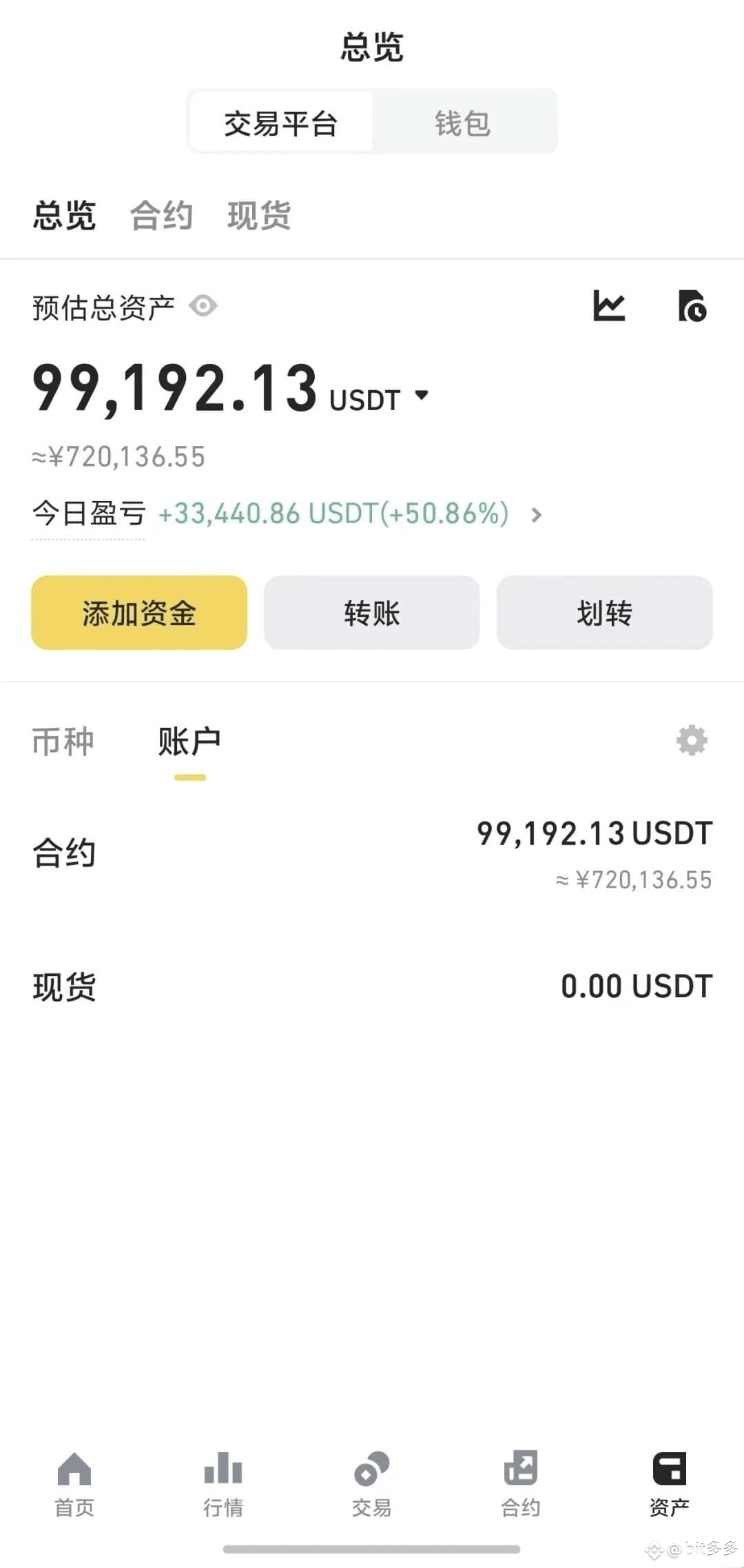Open the 现货 account row
This screenshot has height=1568, width=744.
tap(372, 986)
